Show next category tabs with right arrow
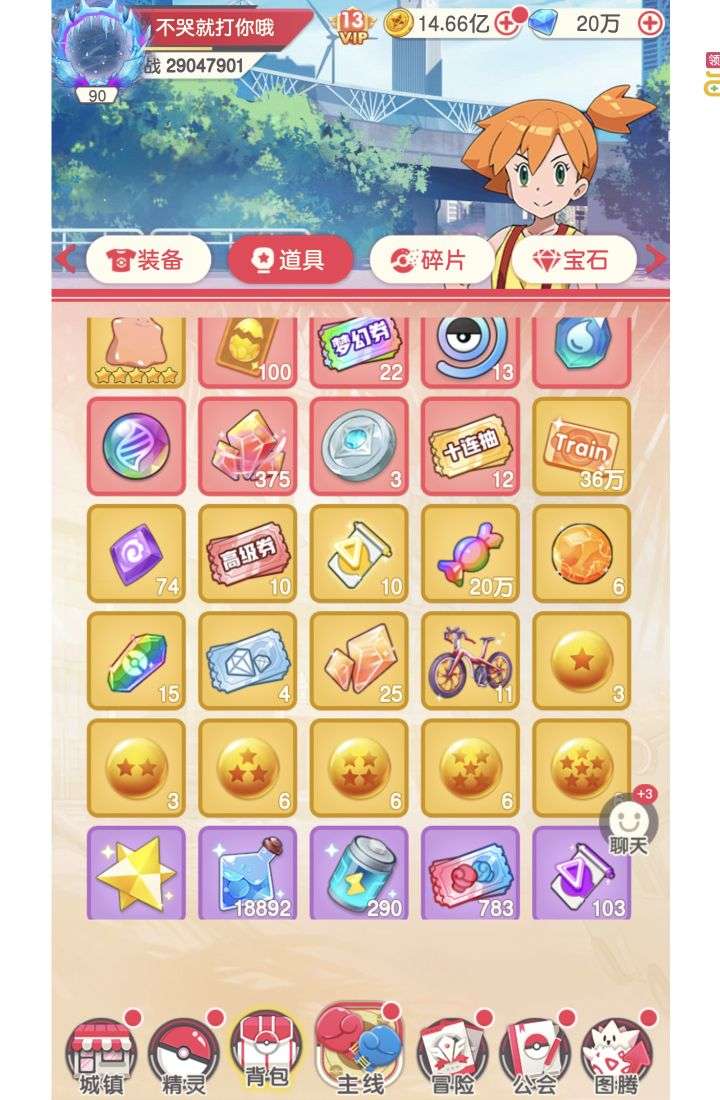Viewport: 720px width, 1100px height. click(x=655, y=260)
